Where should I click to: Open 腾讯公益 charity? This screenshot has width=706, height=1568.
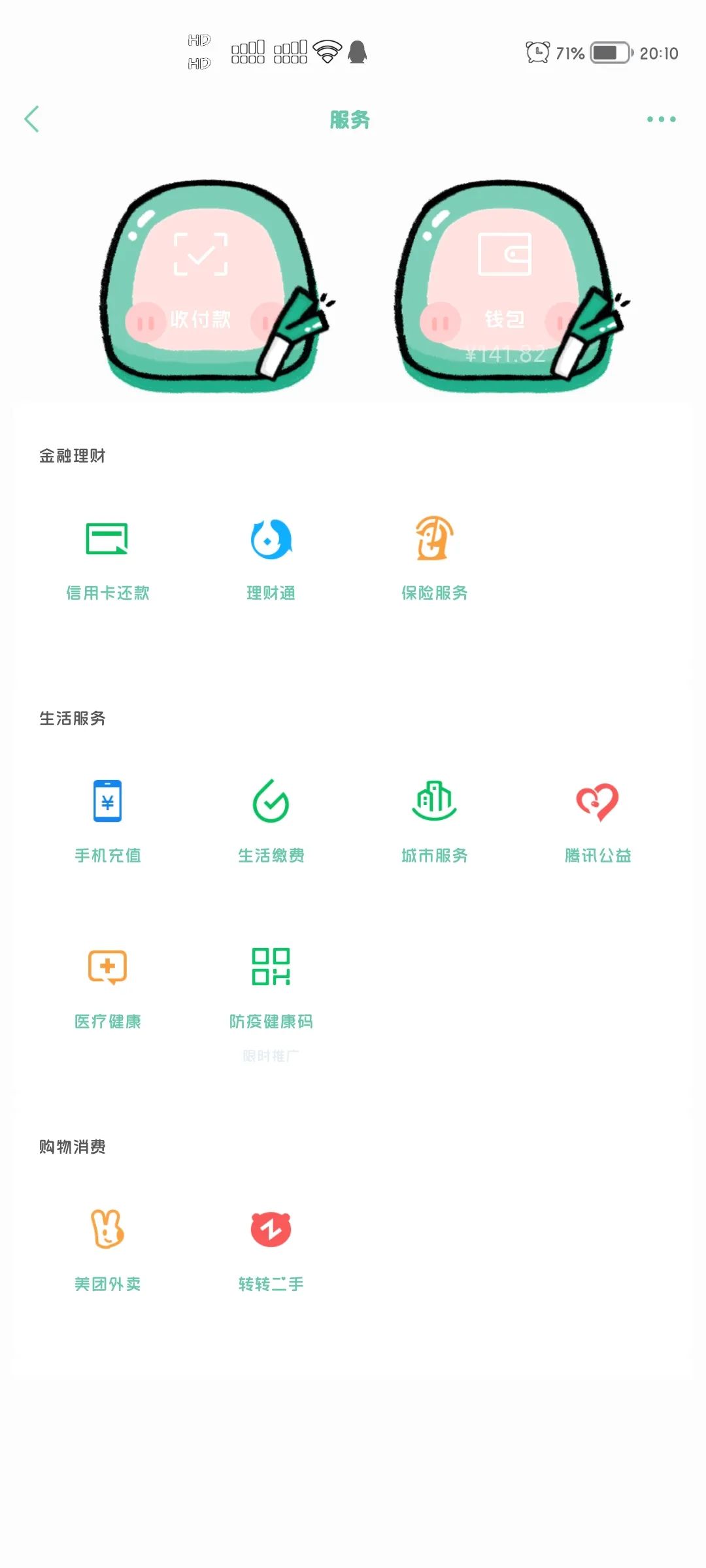tap(597, 820)
